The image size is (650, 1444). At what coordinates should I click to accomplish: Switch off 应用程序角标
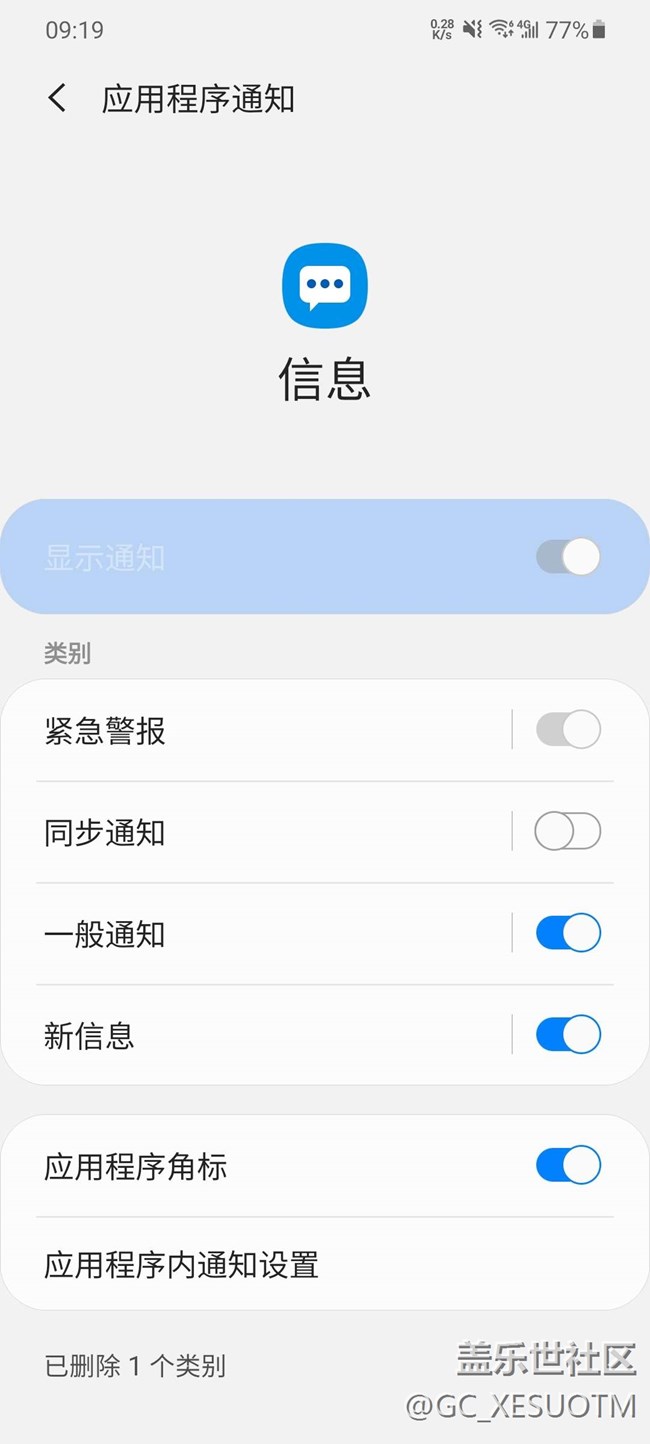[568, 1165]
